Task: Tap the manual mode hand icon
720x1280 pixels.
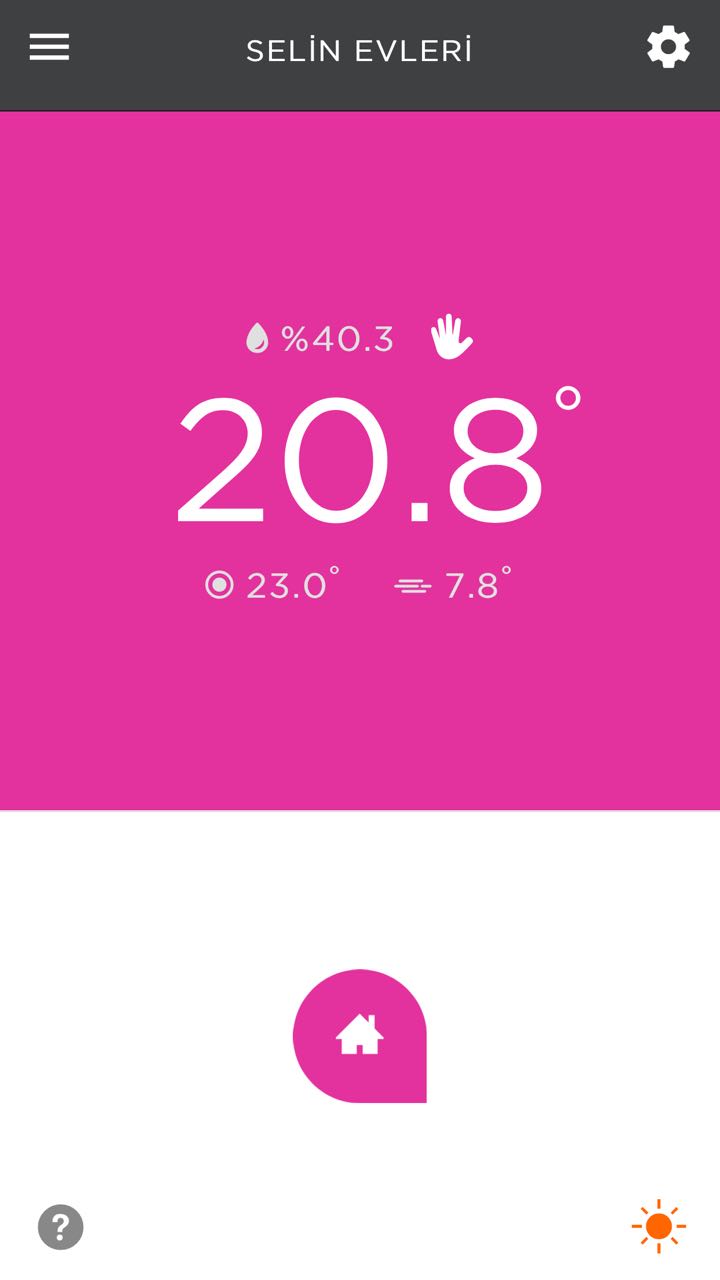Action: pos(451,337)
